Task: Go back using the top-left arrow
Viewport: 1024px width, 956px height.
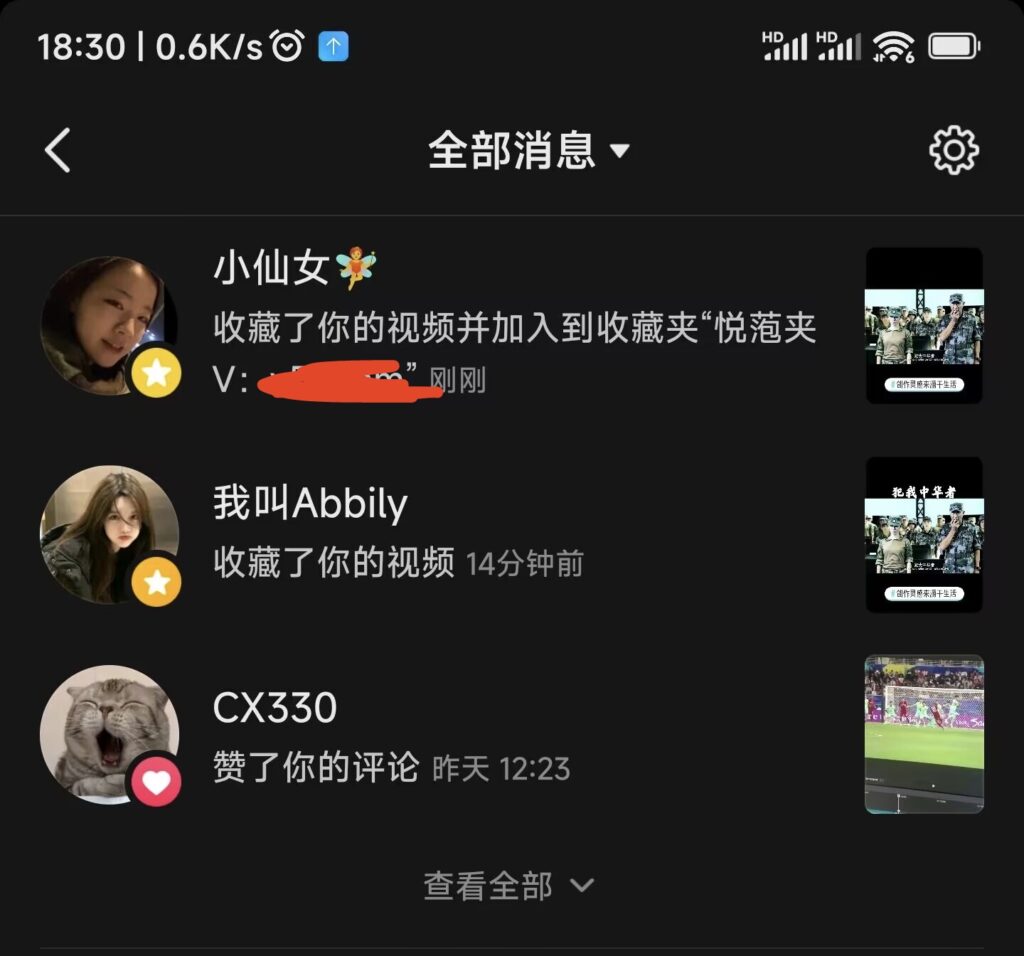Action: click(x=58, y=151)
